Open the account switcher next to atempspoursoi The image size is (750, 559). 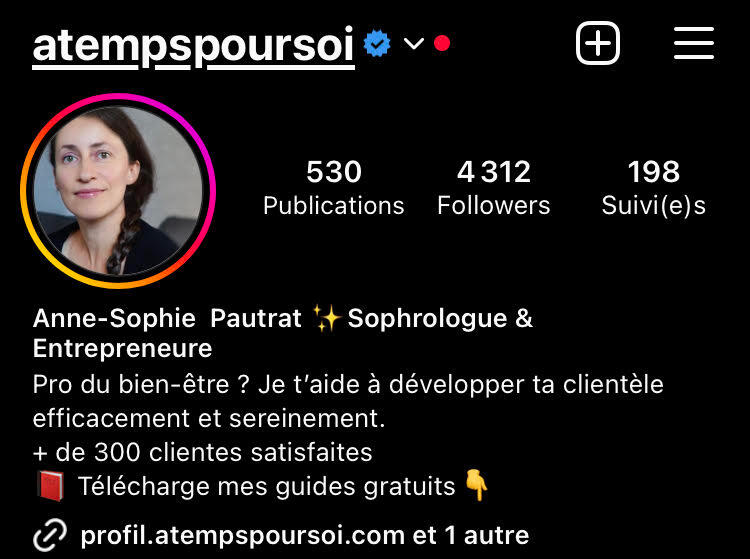point(414,45)
